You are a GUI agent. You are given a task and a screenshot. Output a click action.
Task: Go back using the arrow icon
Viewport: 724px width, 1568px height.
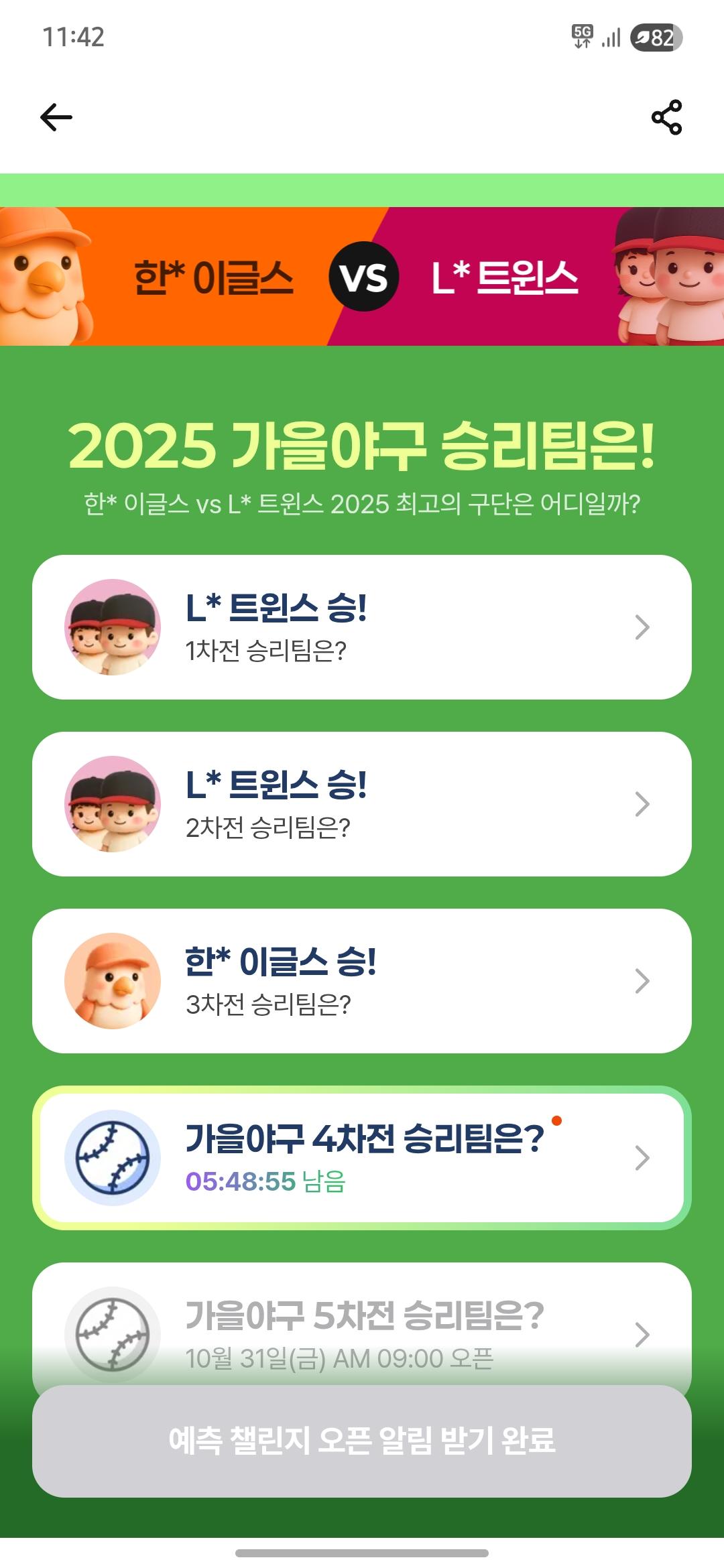pyautogui.click(x=56, y=117)
